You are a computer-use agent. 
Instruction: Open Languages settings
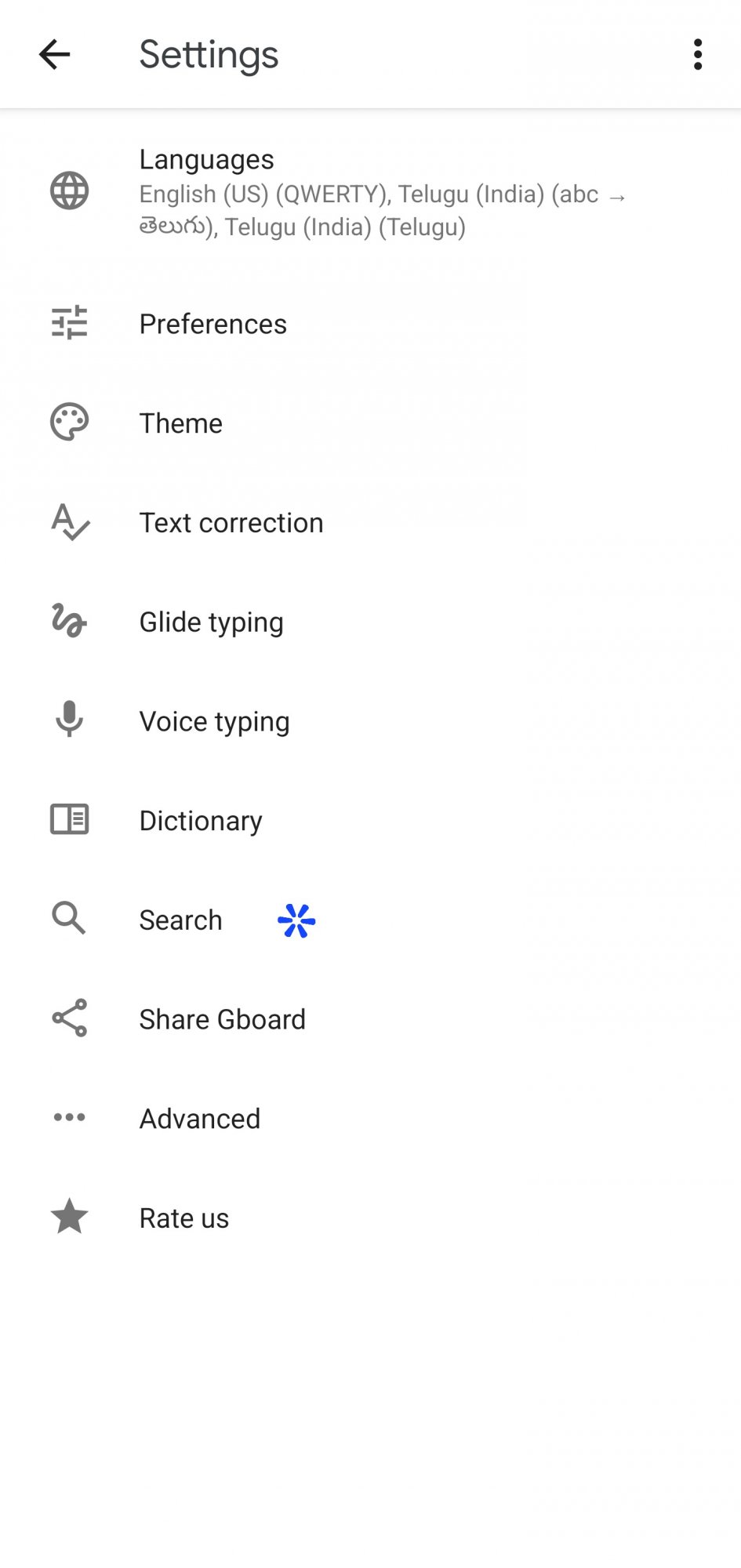tap(370, 192)
